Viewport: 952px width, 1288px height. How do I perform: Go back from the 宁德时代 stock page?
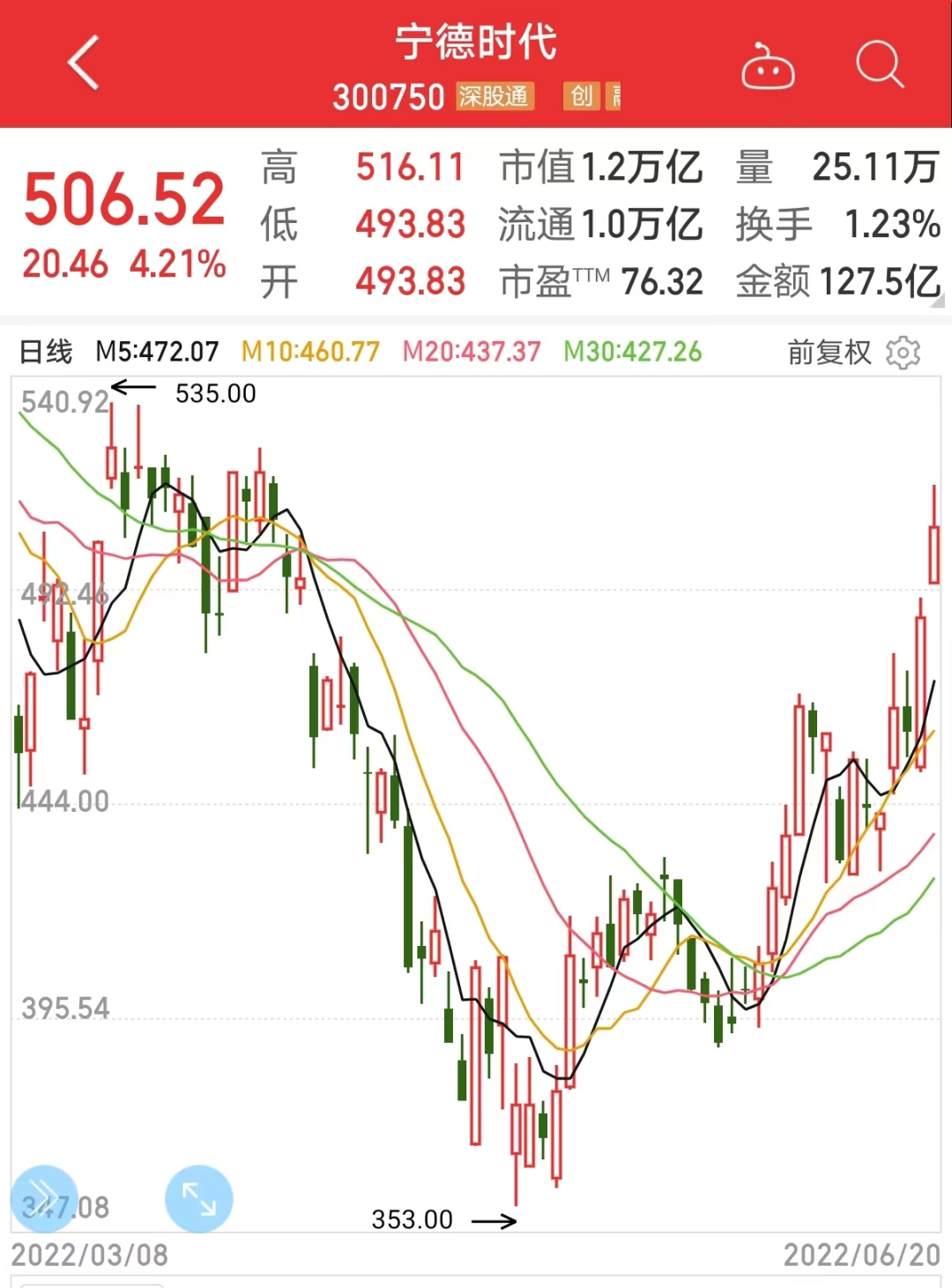point(84,63)
